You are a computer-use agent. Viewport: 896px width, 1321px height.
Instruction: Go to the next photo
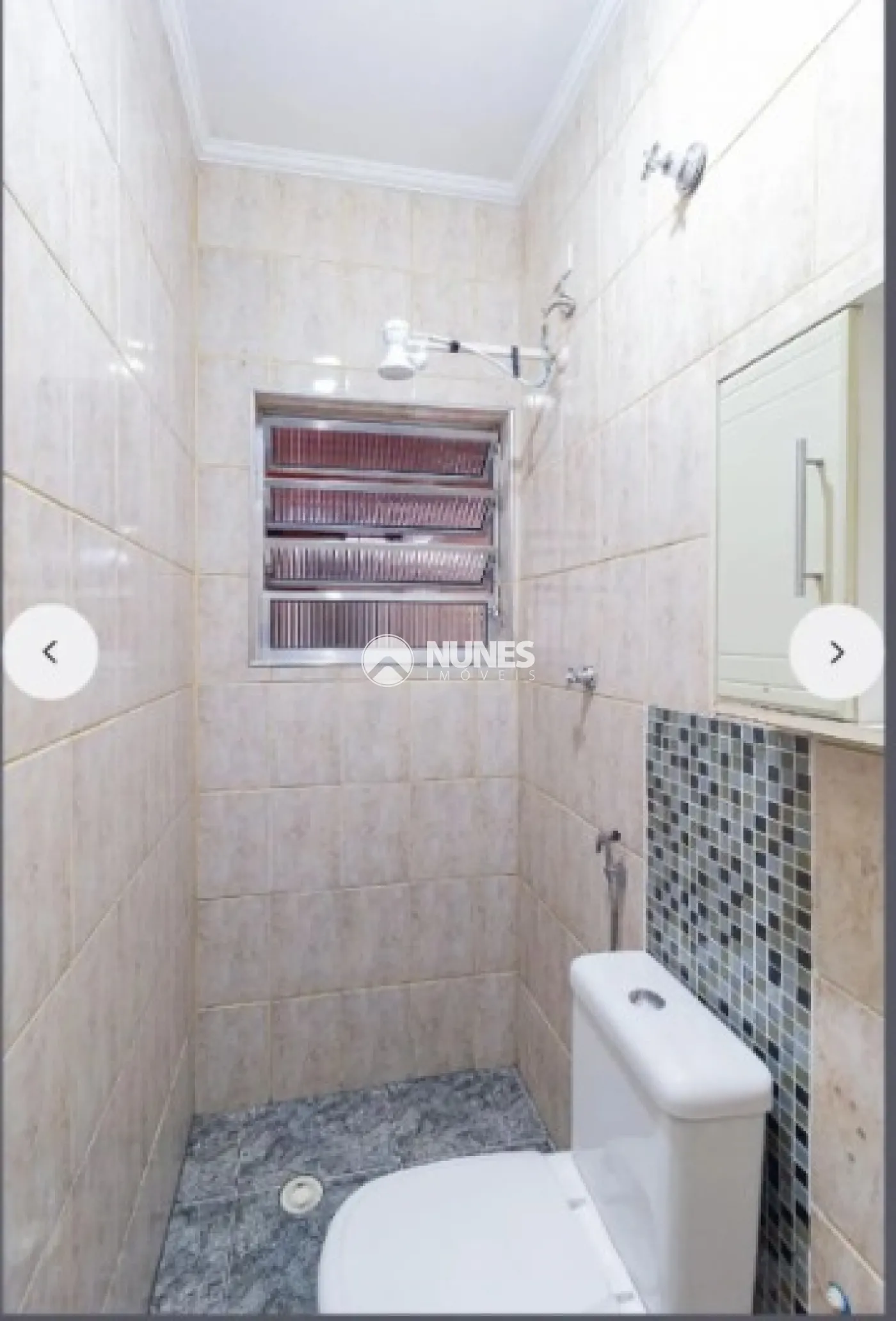[836, 652]
